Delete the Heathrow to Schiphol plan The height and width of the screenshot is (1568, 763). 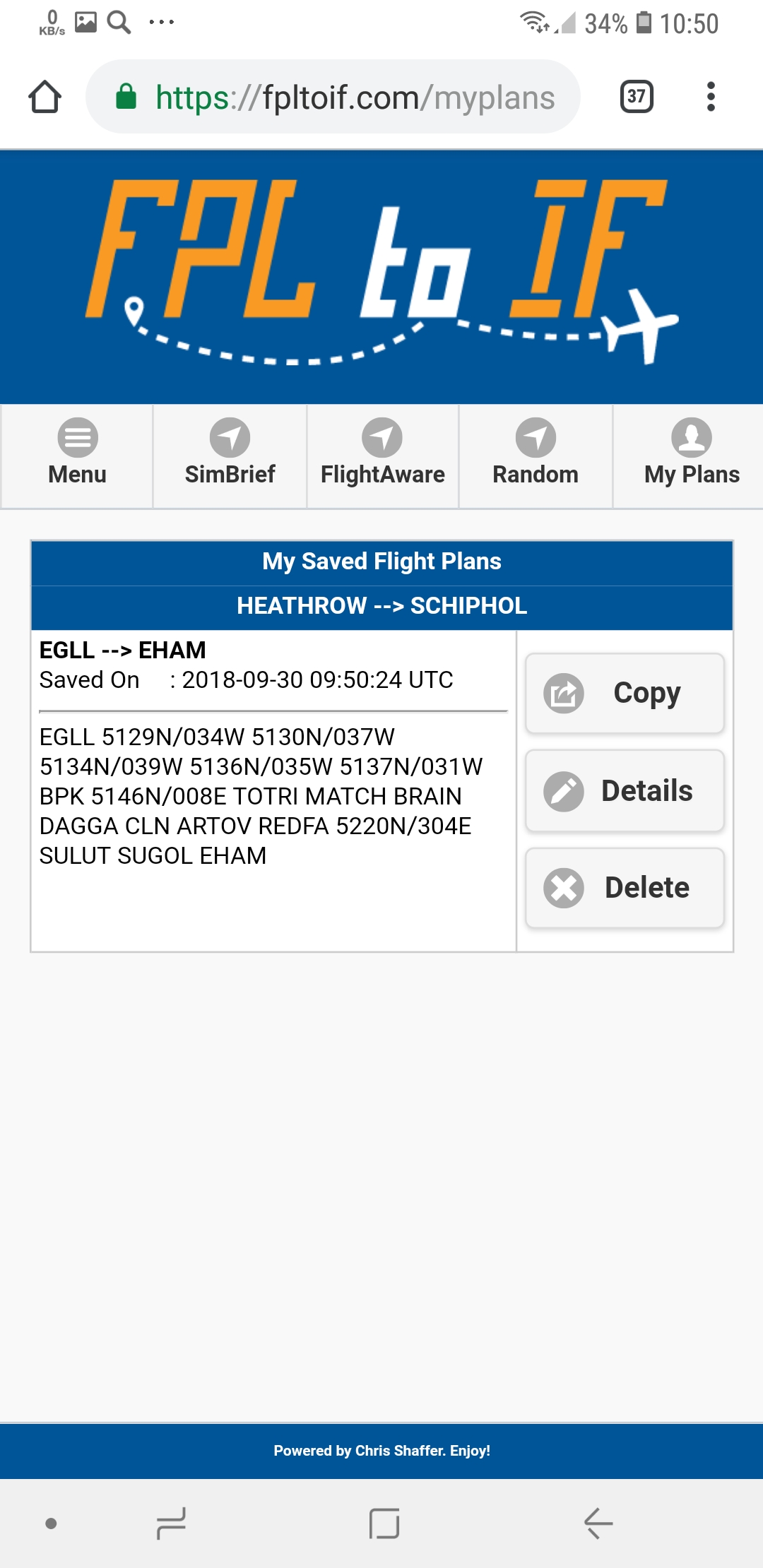(625, 888)
